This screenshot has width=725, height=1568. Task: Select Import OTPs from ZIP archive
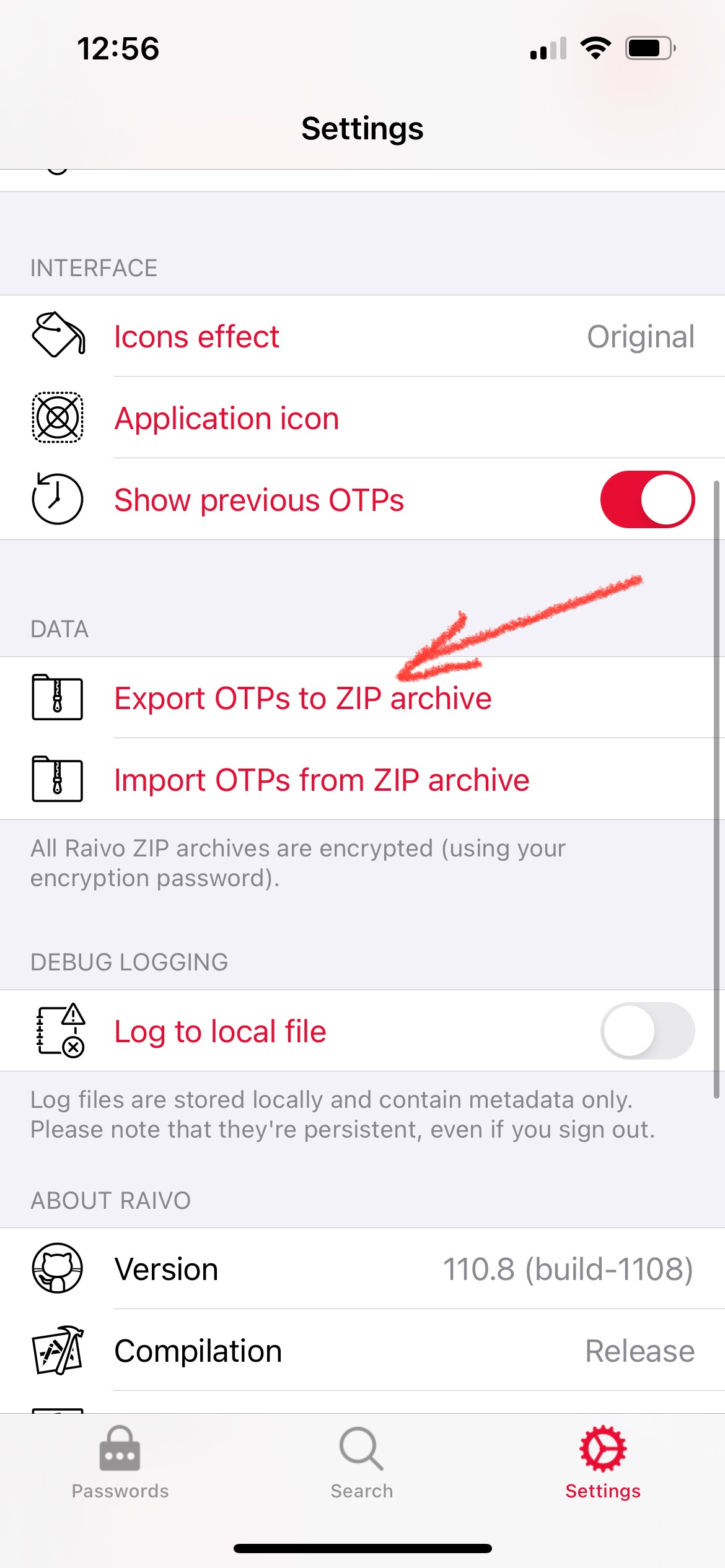click(x=362, y=780)
